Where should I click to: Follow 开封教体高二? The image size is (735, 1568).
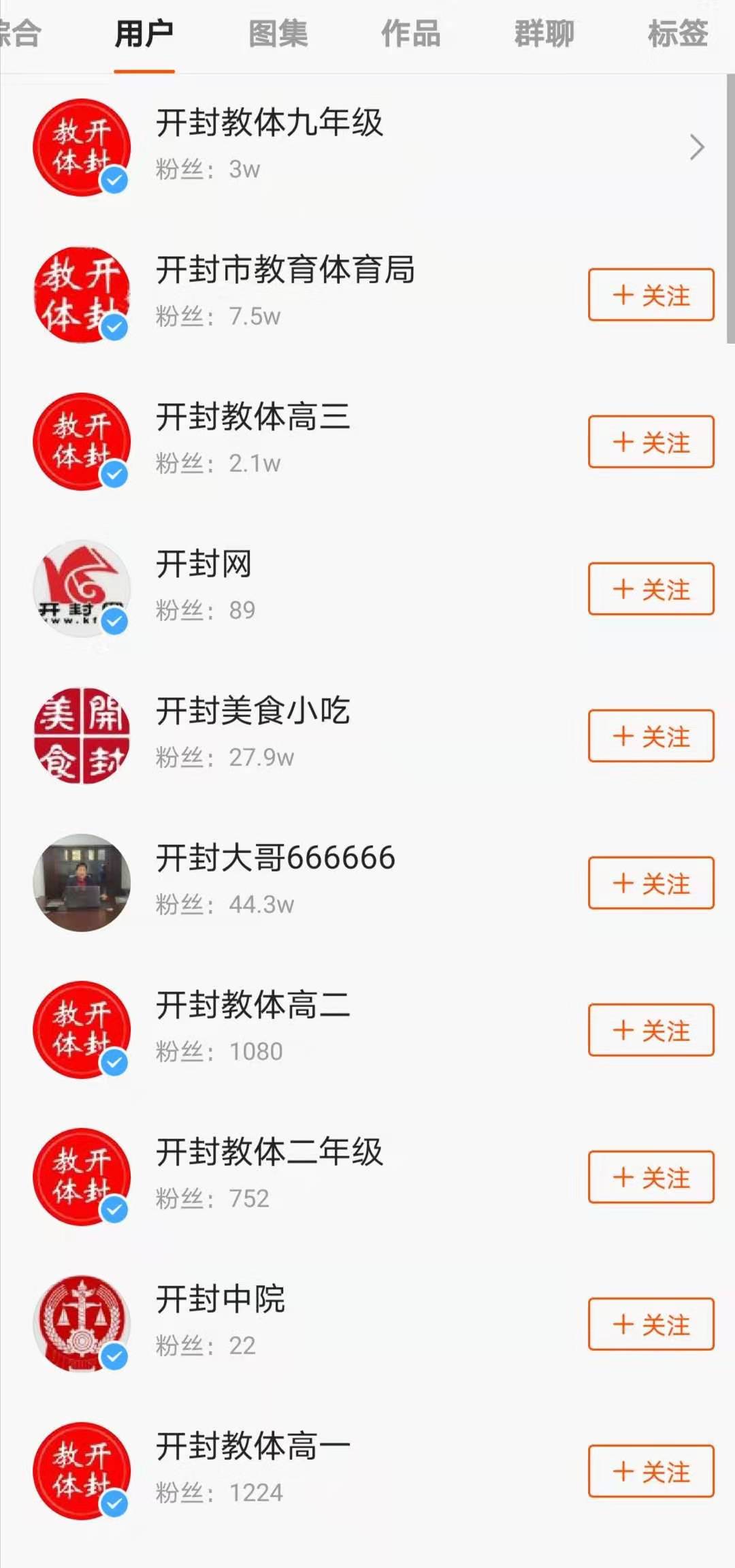coord(651,1030)
